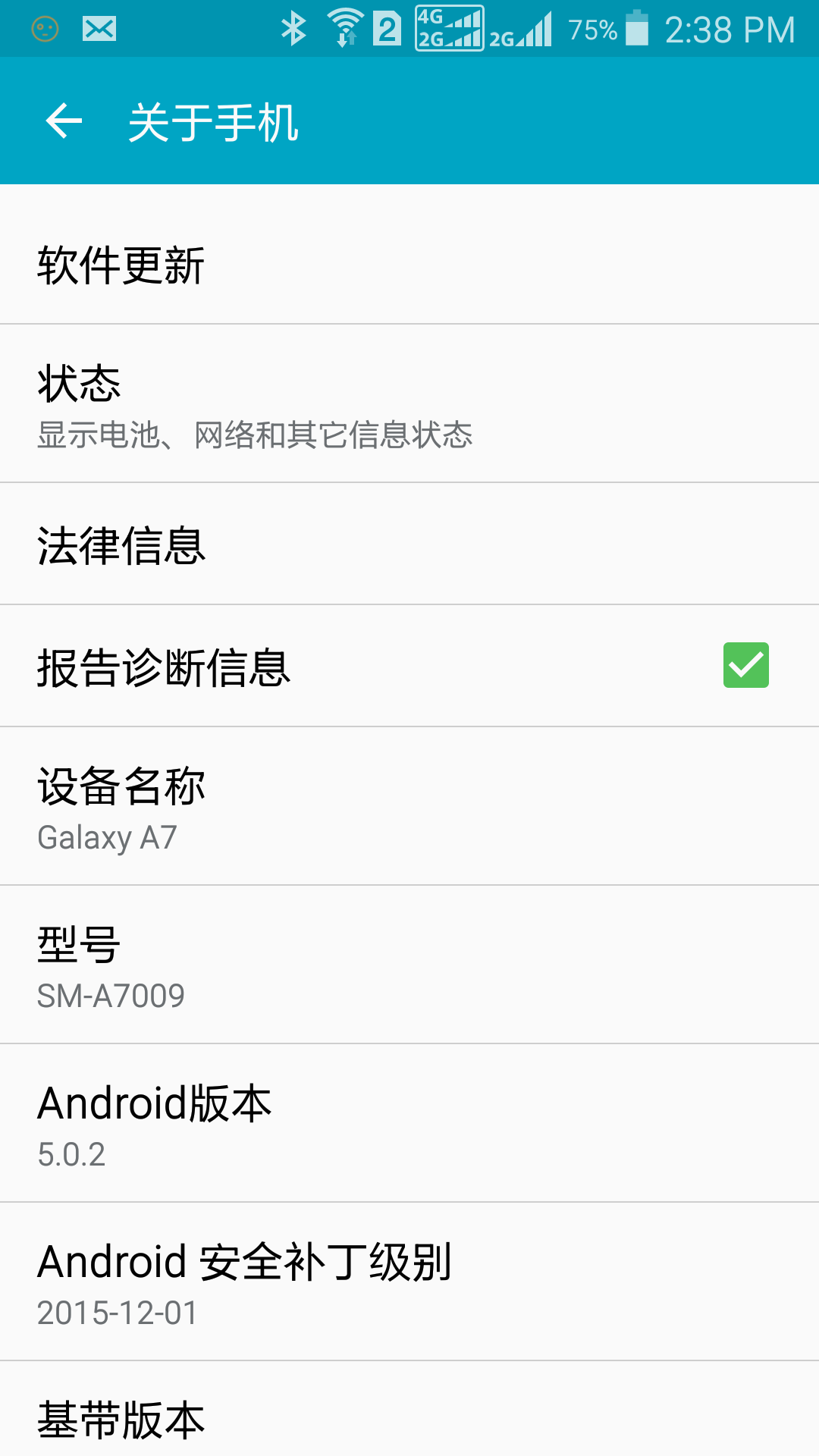Open 法律信息
819x1456 pixels.
click(409, 544)
